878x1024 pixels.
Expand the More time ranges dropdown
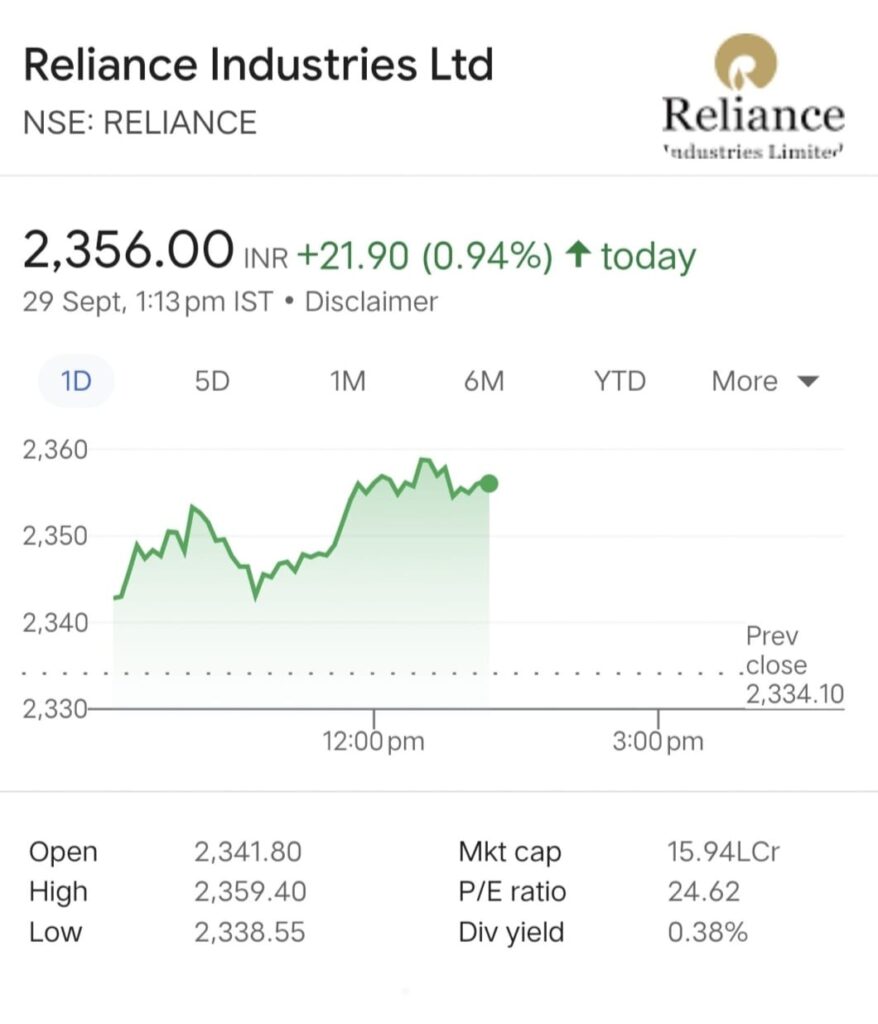point(765,381)
